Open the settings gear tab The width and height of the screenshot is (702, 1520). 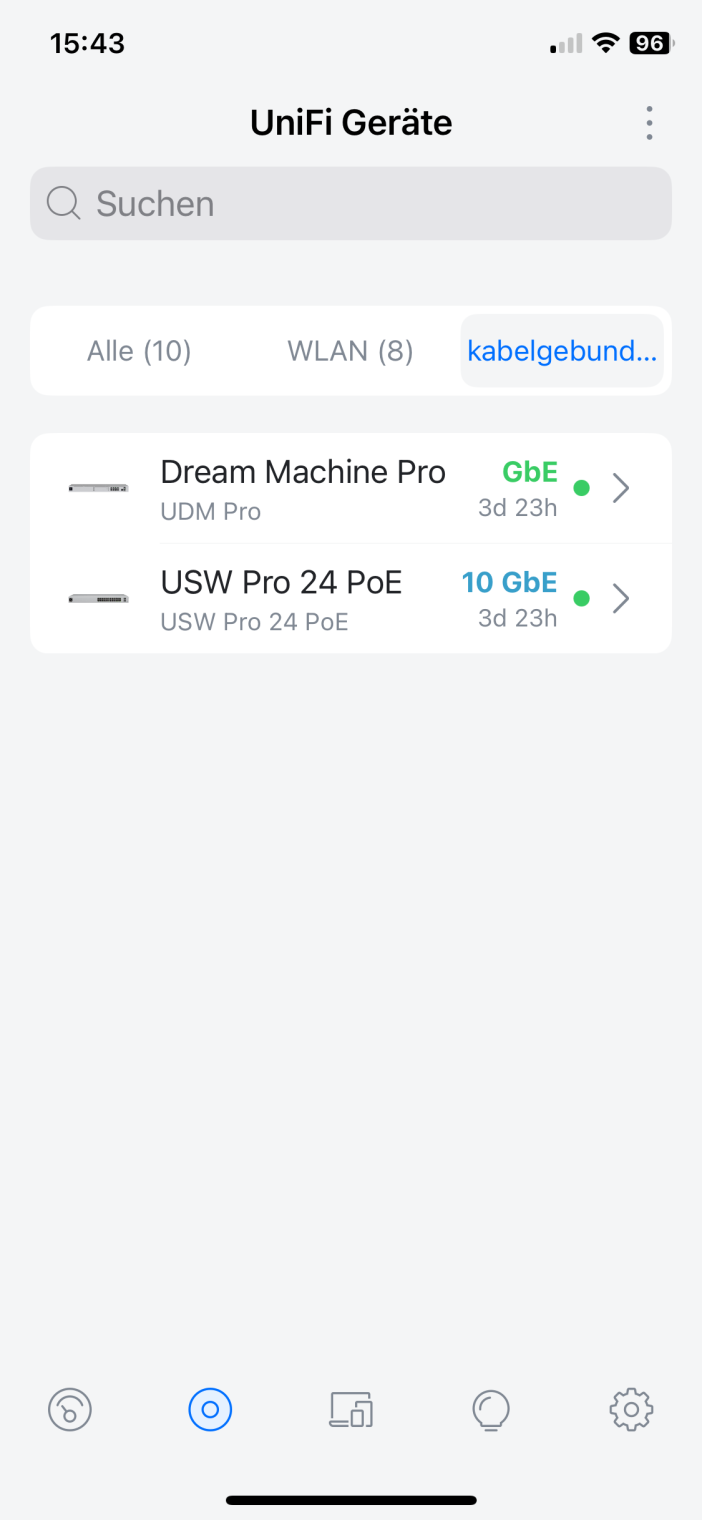click(x=631, y=1410)
